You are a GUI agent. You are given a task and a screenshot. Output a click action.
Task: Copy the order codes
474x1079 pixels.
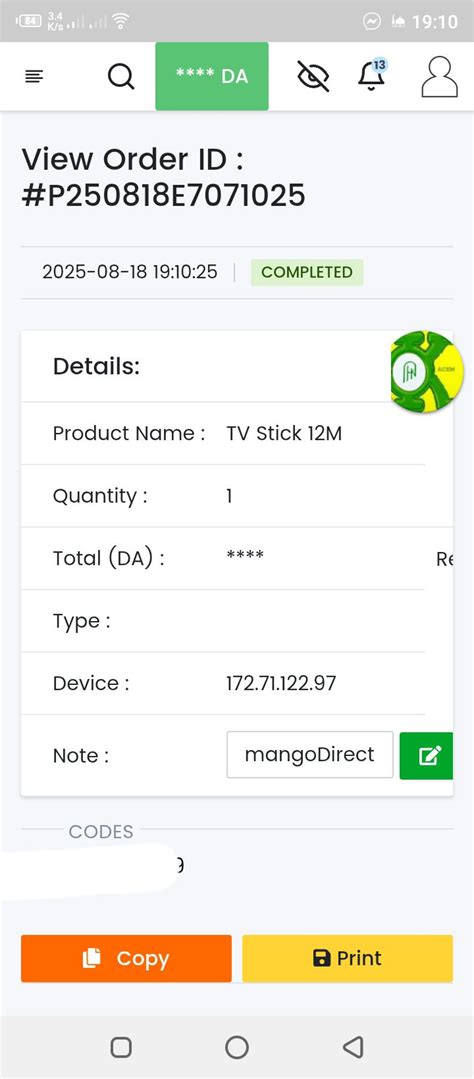coord(126,958)
